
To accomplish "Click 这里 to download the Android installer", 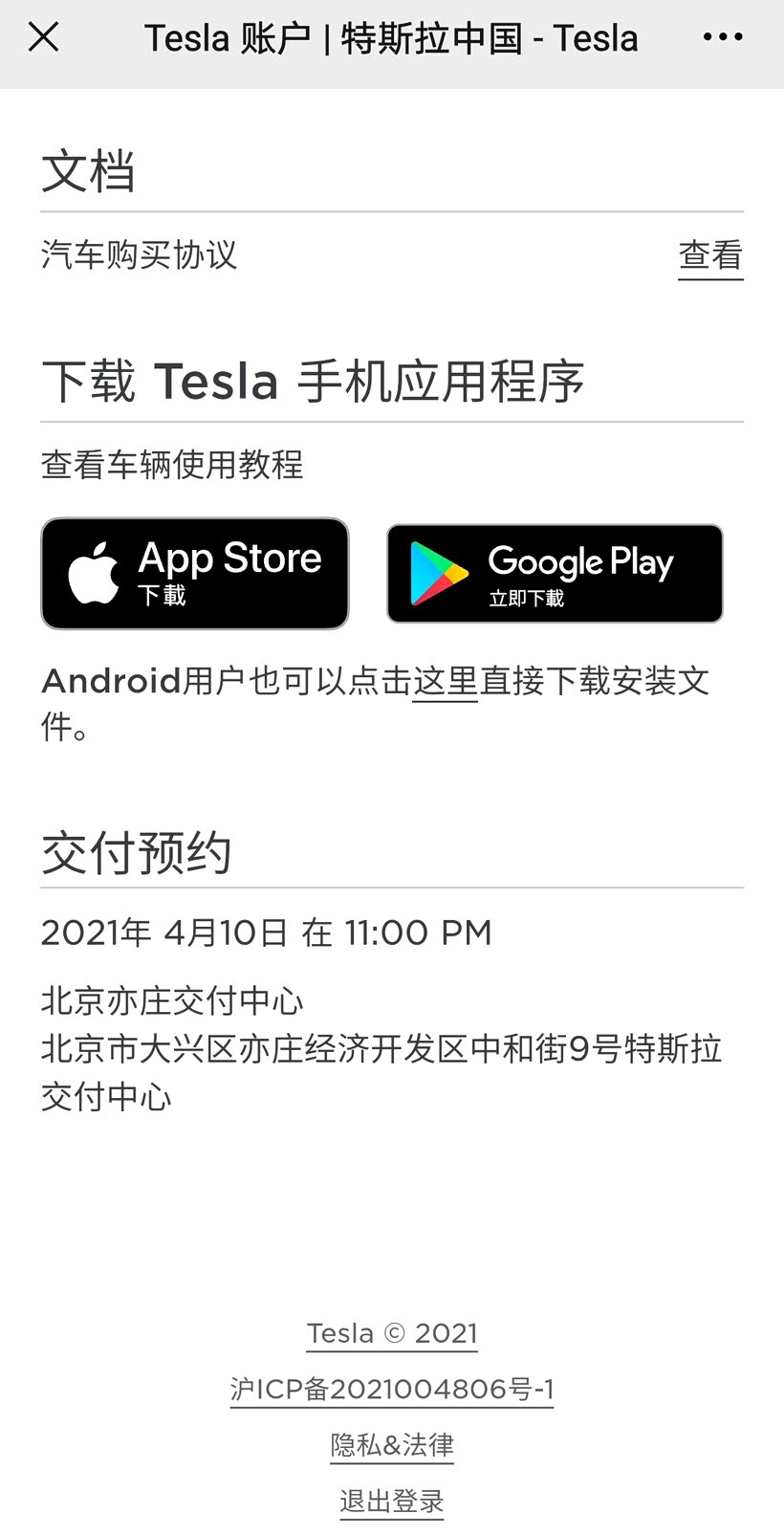I will point(446,682).
